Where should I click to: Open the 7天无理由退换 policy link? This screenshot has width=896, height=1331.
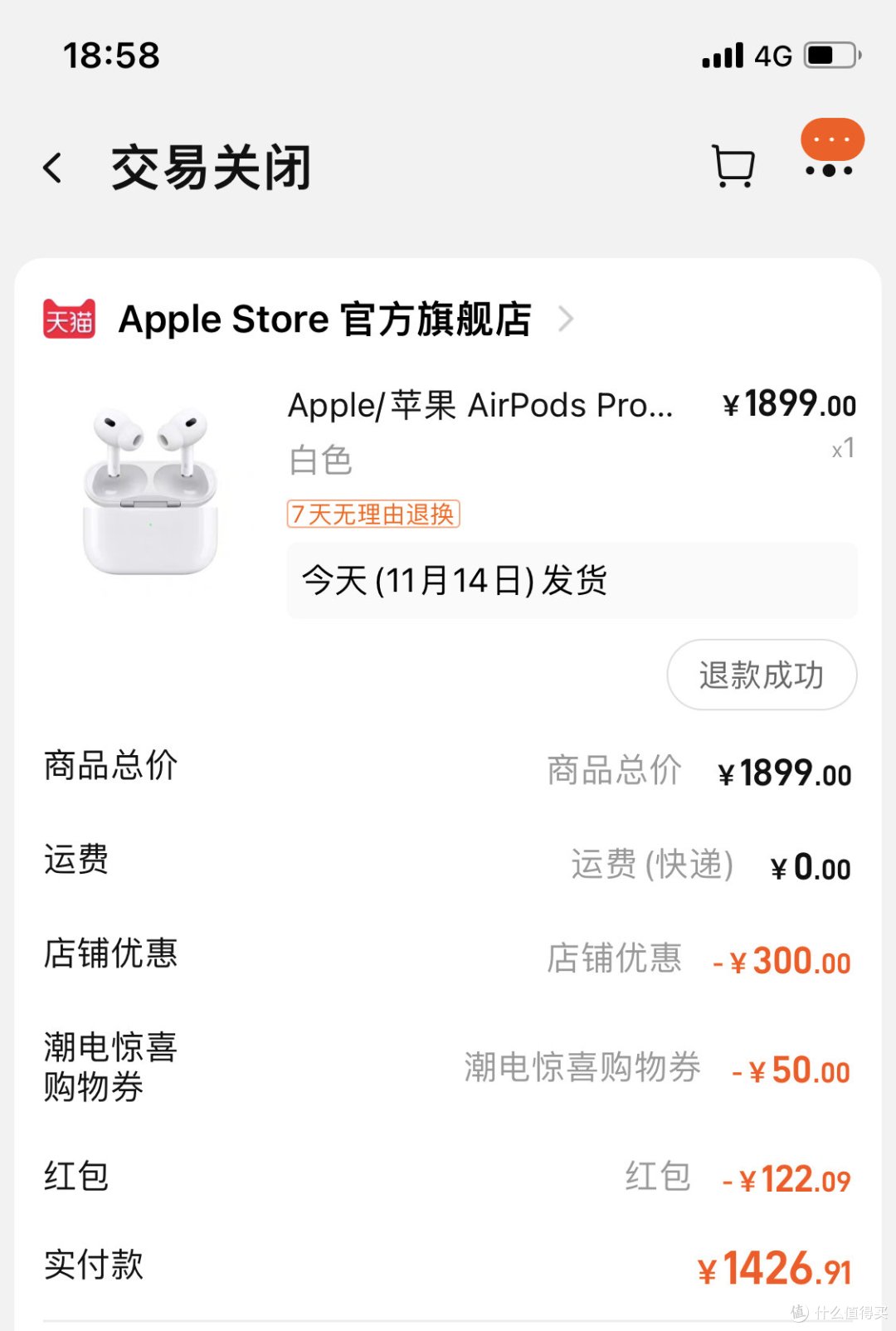pyautogui.click(x=375, y=515)
